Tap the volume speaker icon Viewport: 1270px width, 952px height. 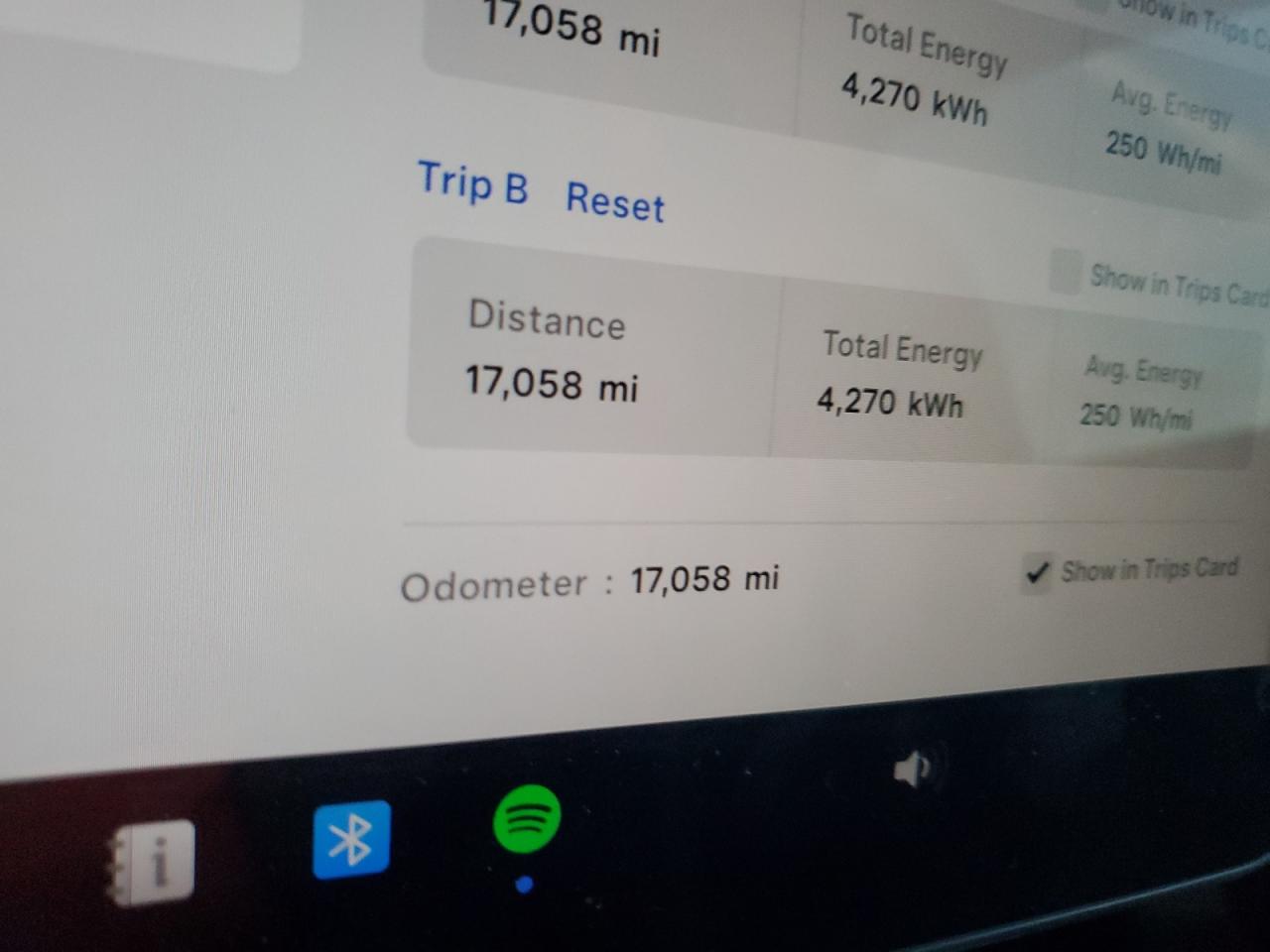tap(912, 770)
